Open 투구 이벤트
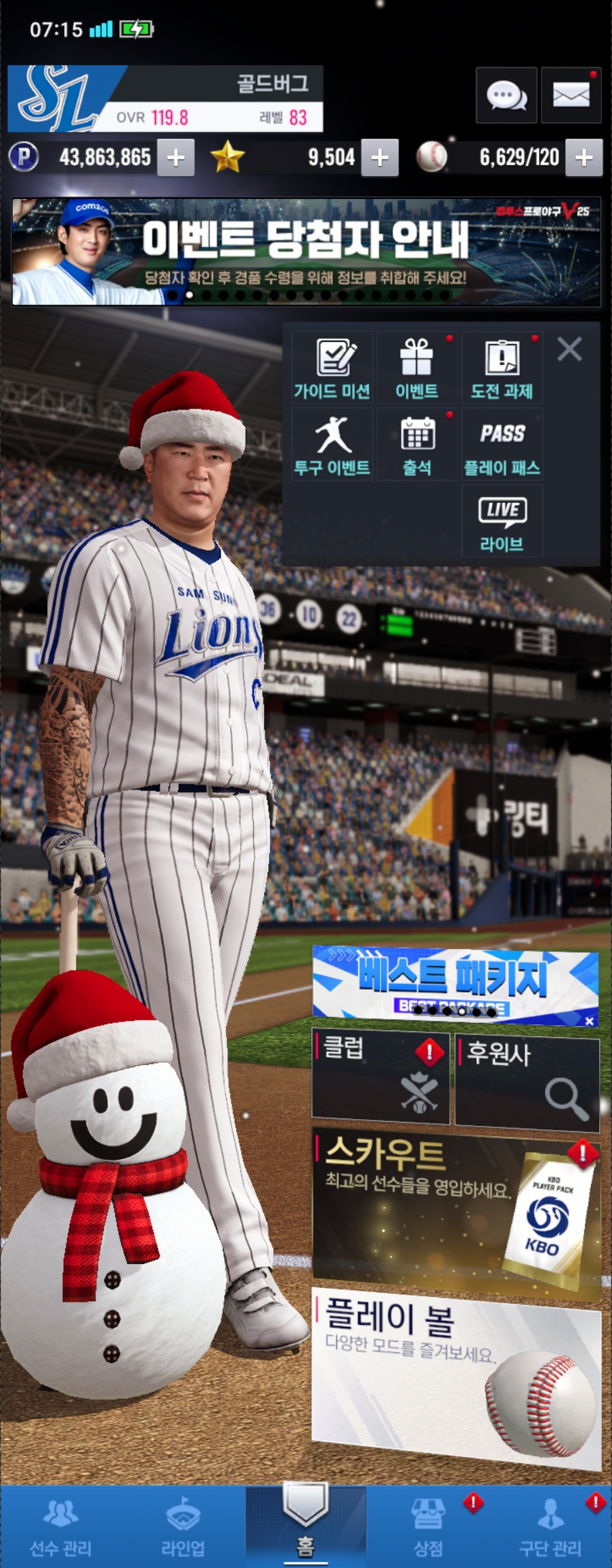 tap(332, 445)
